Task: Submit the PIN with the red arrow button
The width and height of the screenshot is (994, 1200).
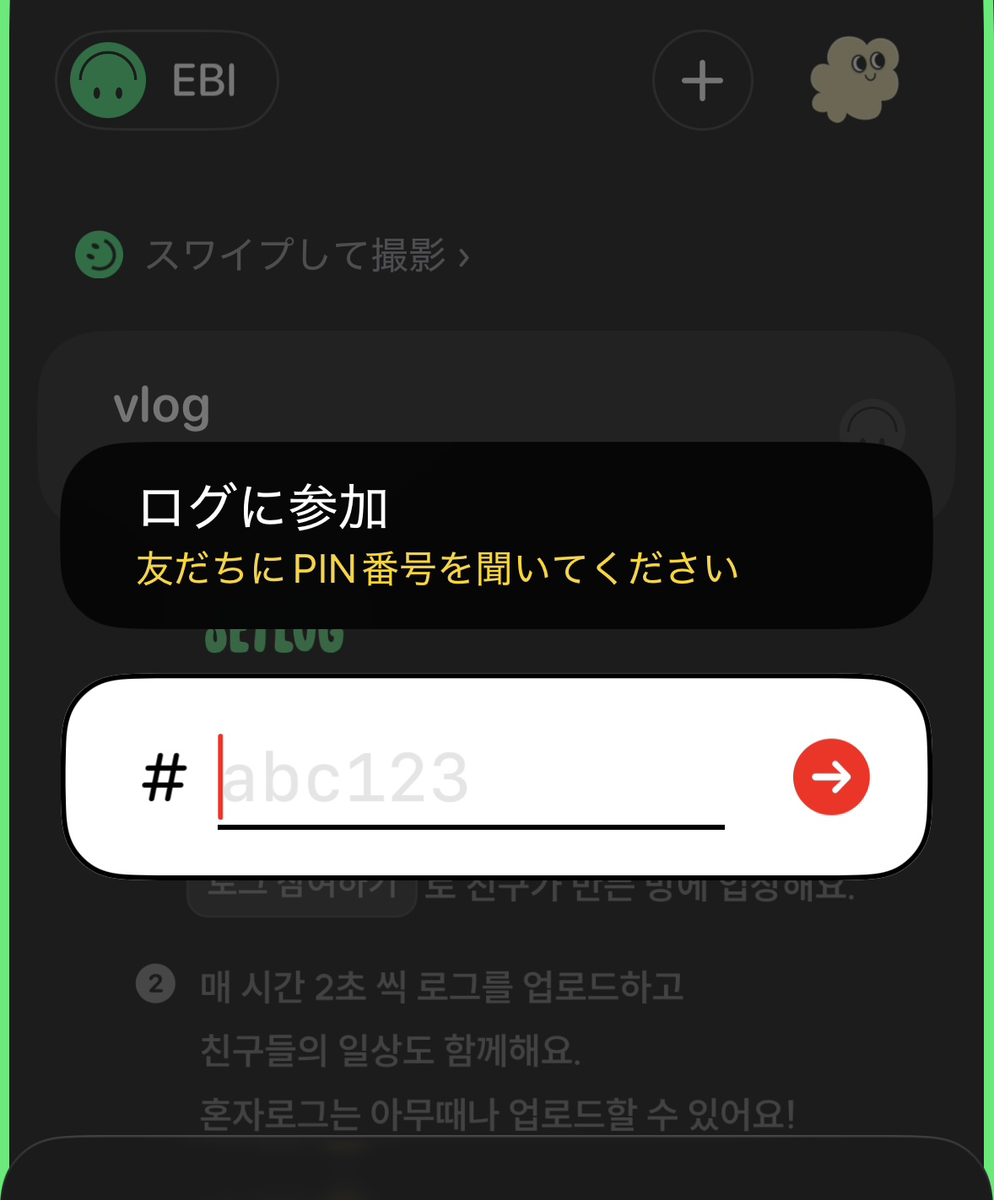Action: coord(831,777)
